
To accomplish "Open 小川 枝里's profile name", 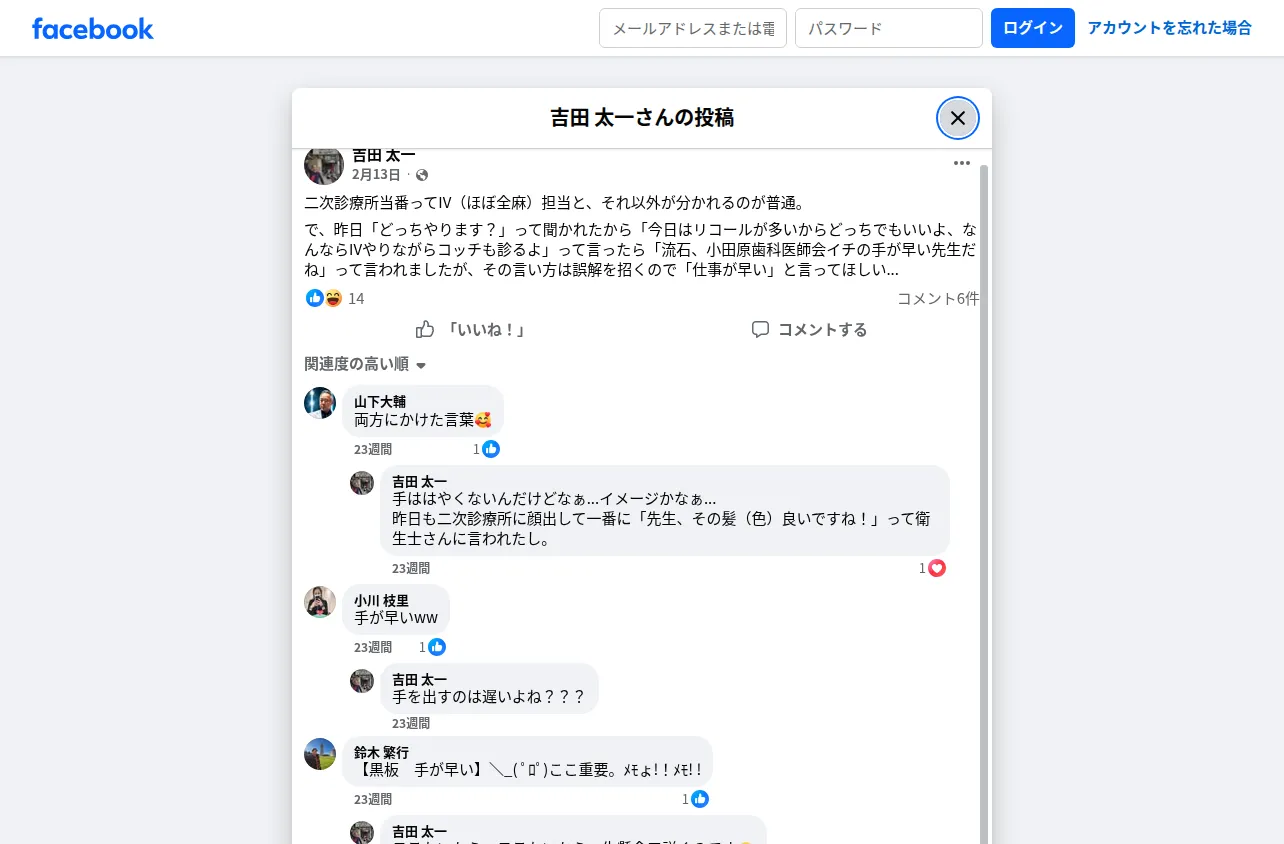I will pos(381,600).
